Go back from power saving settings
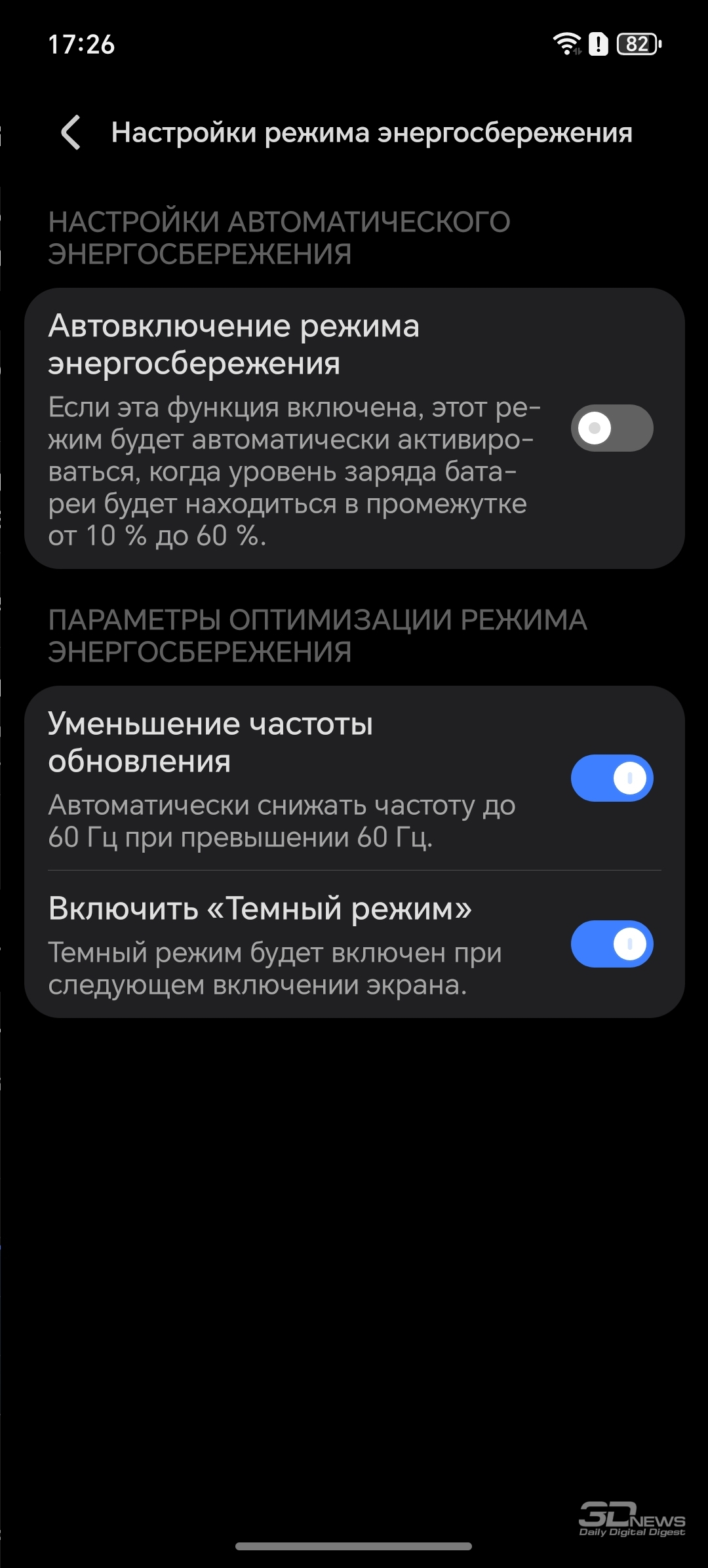 (71, 132)
